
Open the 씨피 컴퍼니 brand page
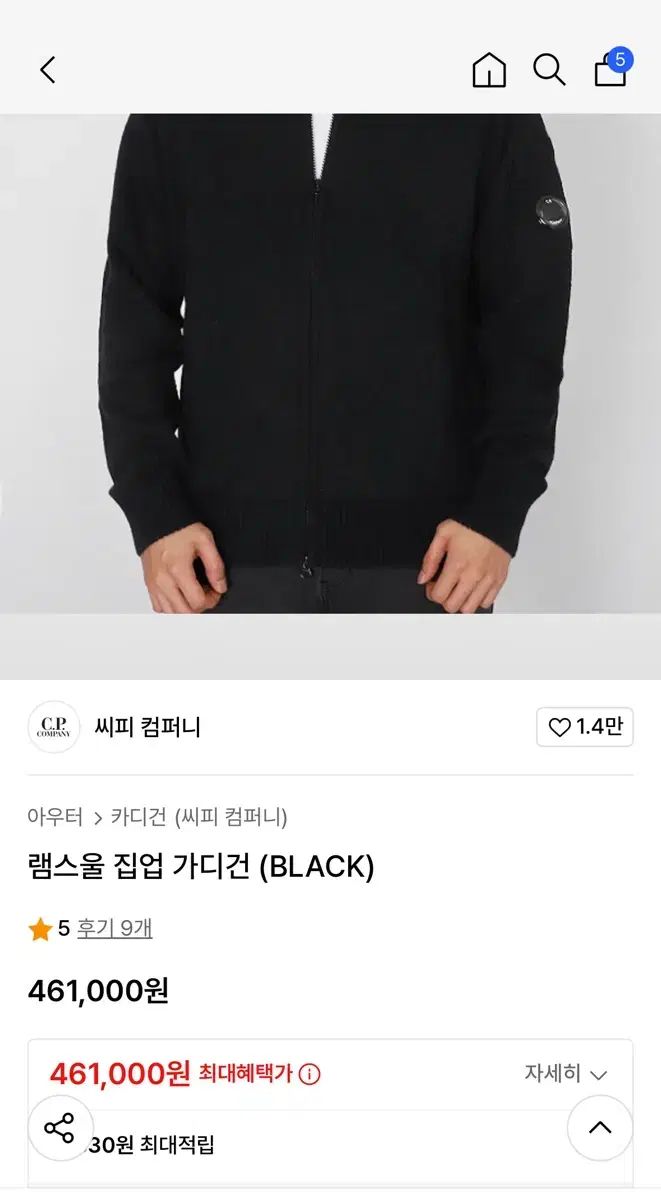pos(147,727)
